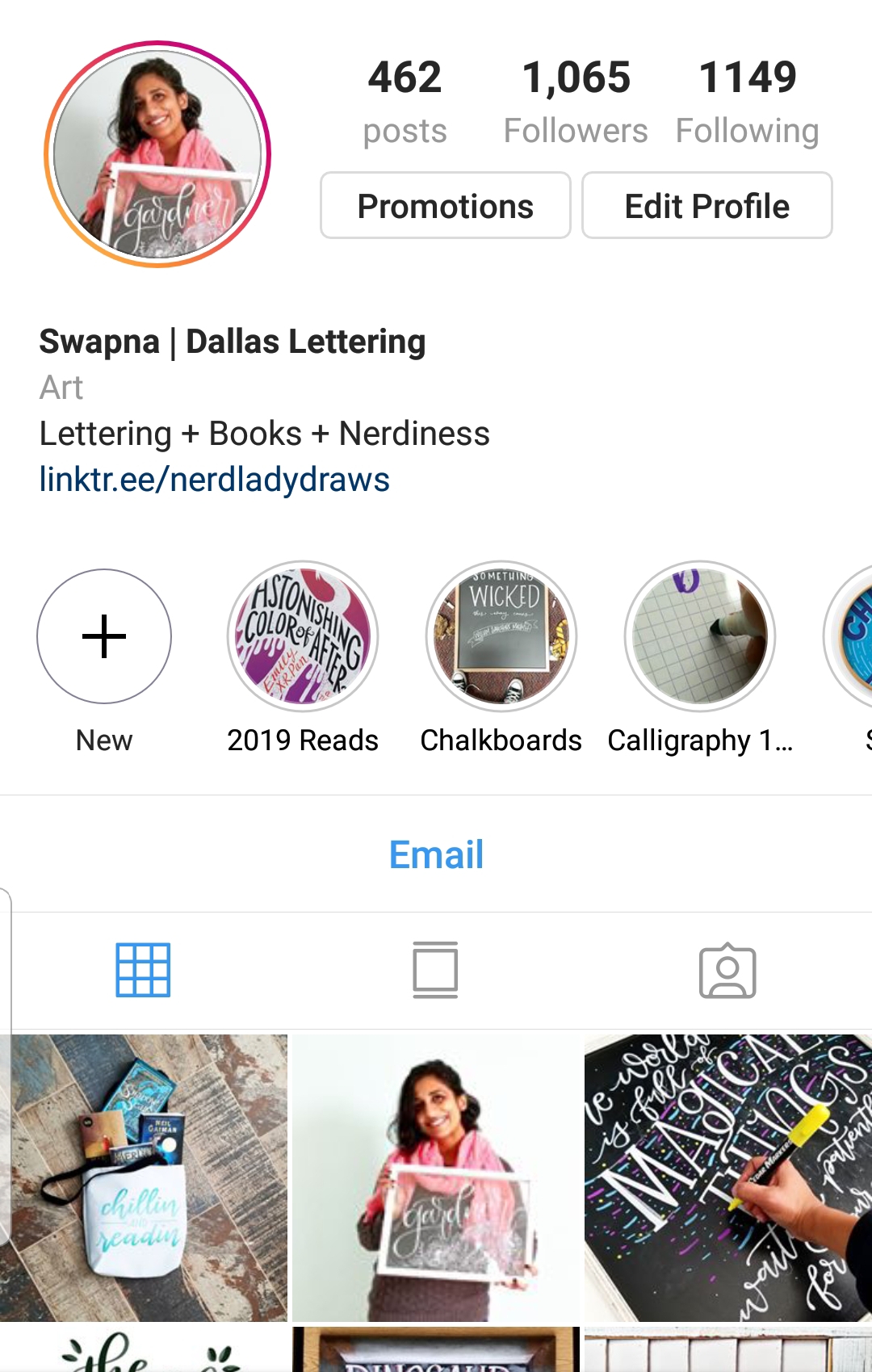The width and height of the screenshot is (872, 1372).
Task: Open the linktr.ee/nerdladydraws link
Action: pyautogui.click(x=215, y=480)
